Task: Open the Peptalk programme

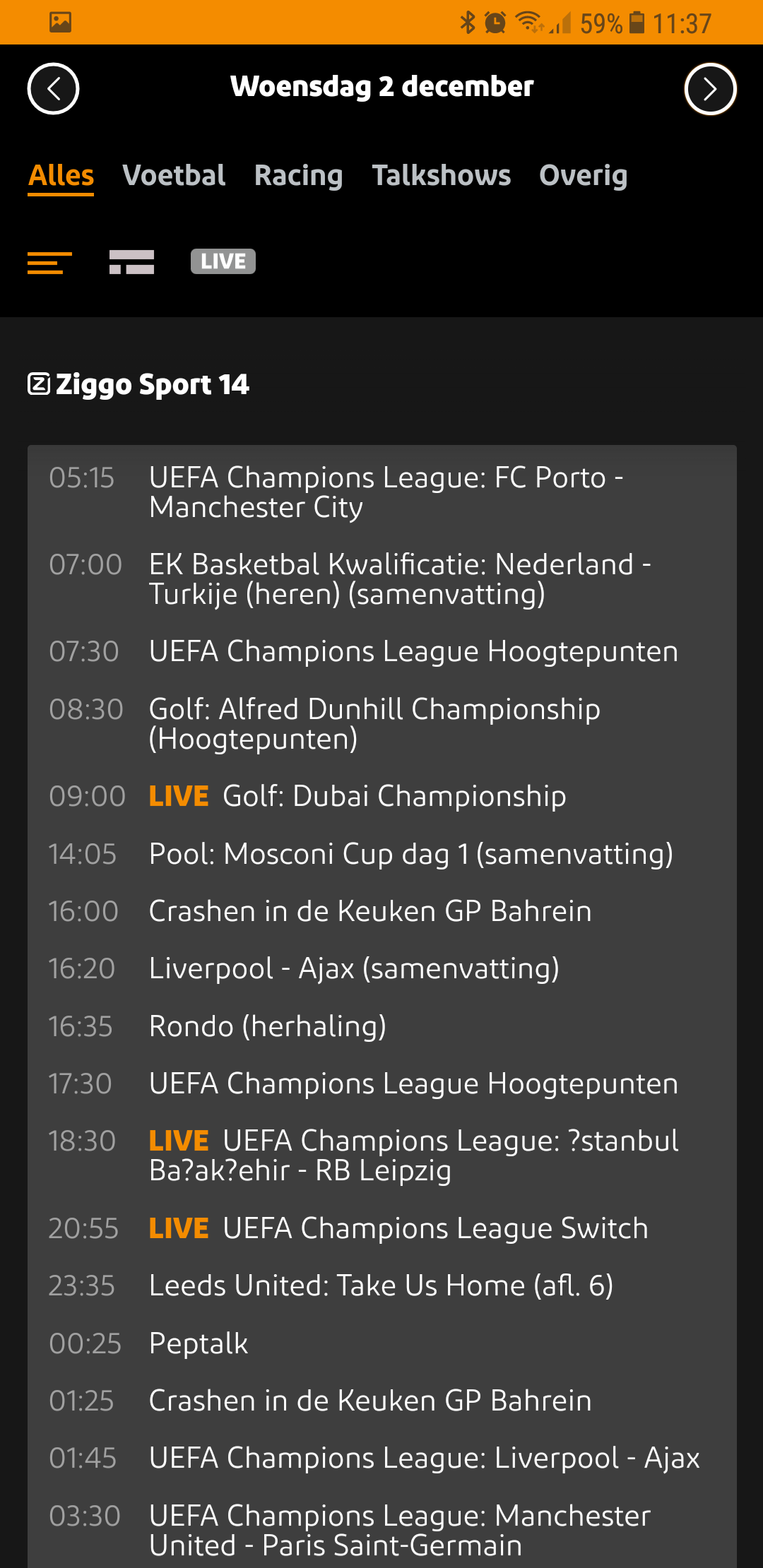Action: (x=382, y=1343)
